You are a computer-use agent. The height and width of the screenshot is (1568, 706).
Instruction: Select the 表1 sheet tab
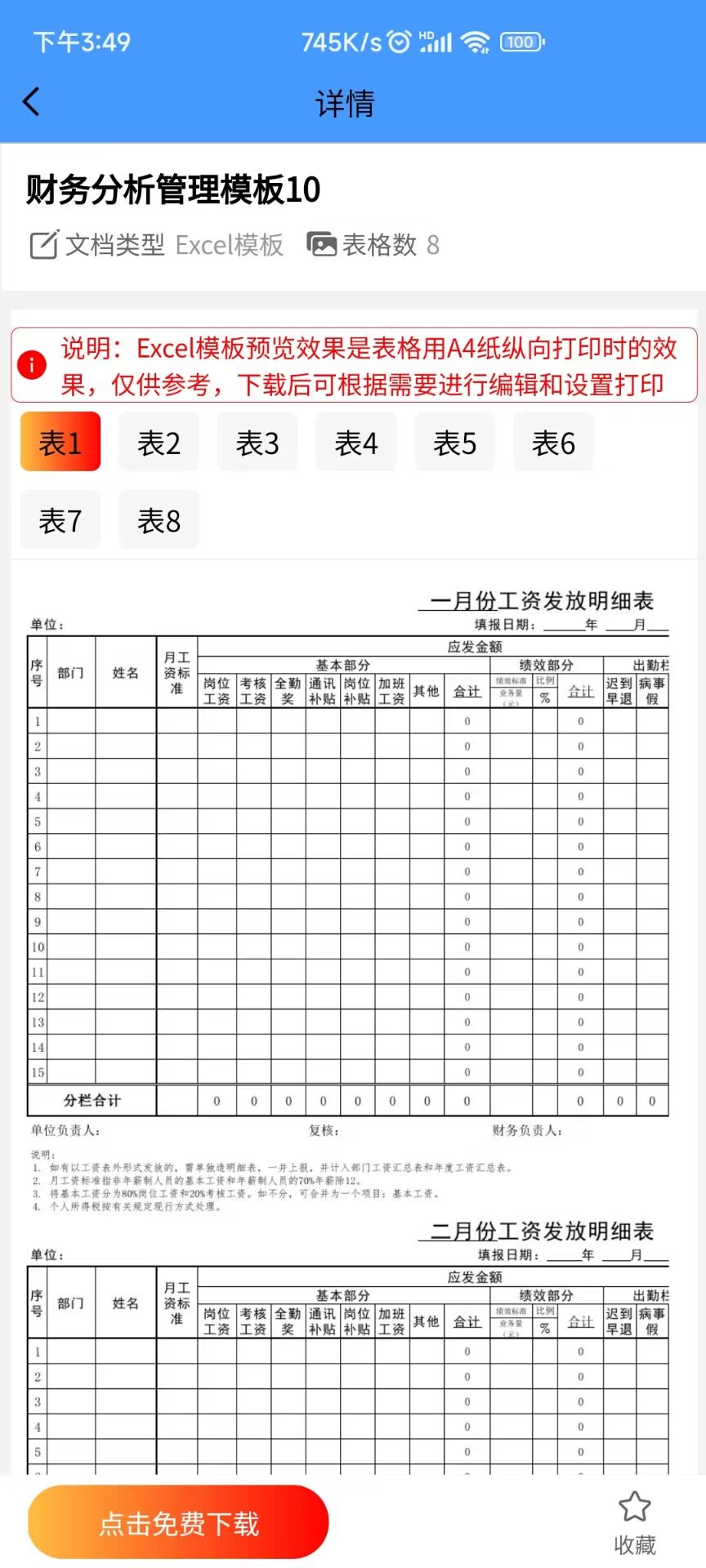[60, 442]
